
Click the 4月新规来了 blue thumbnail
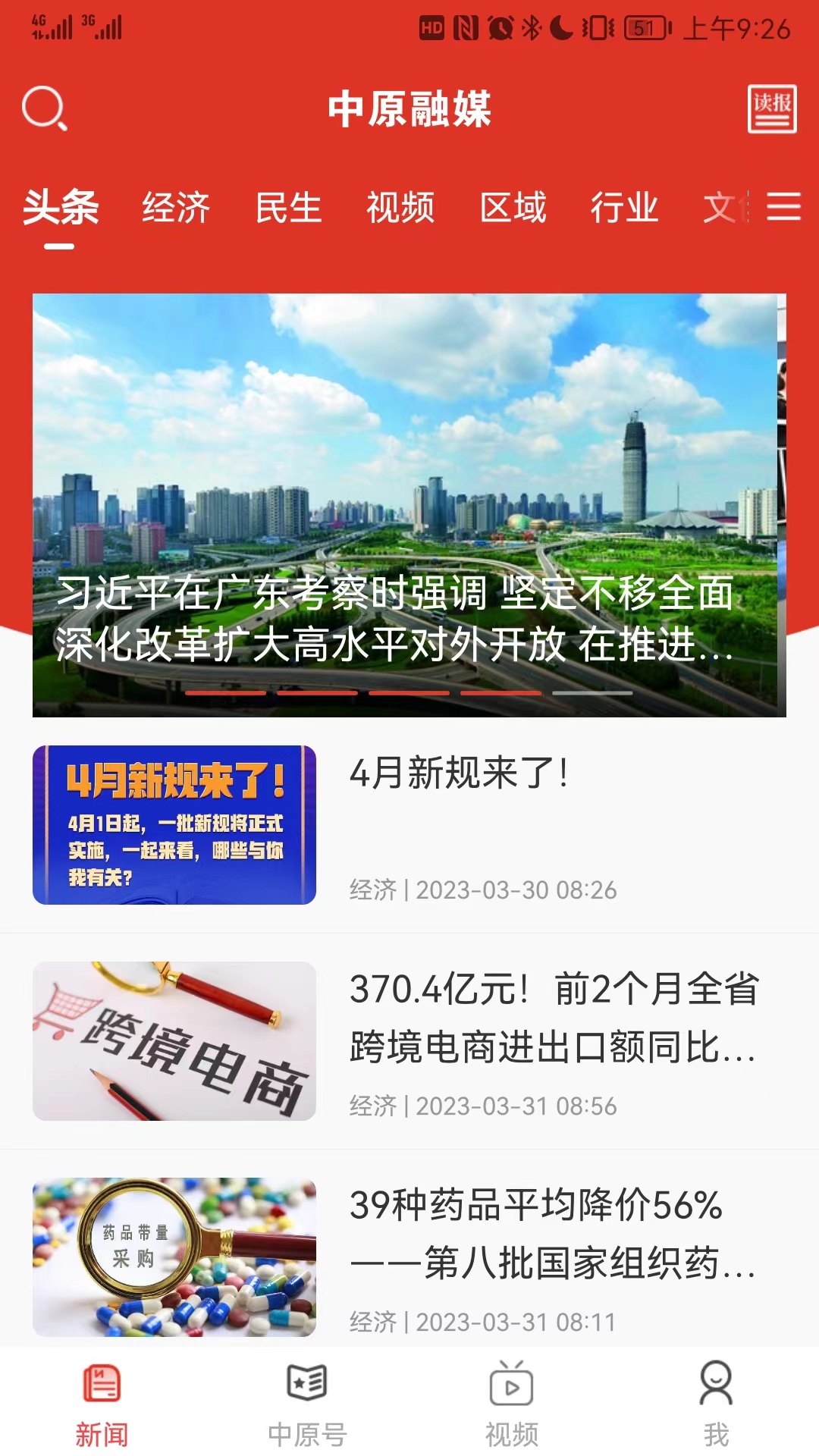coord(174,827)
